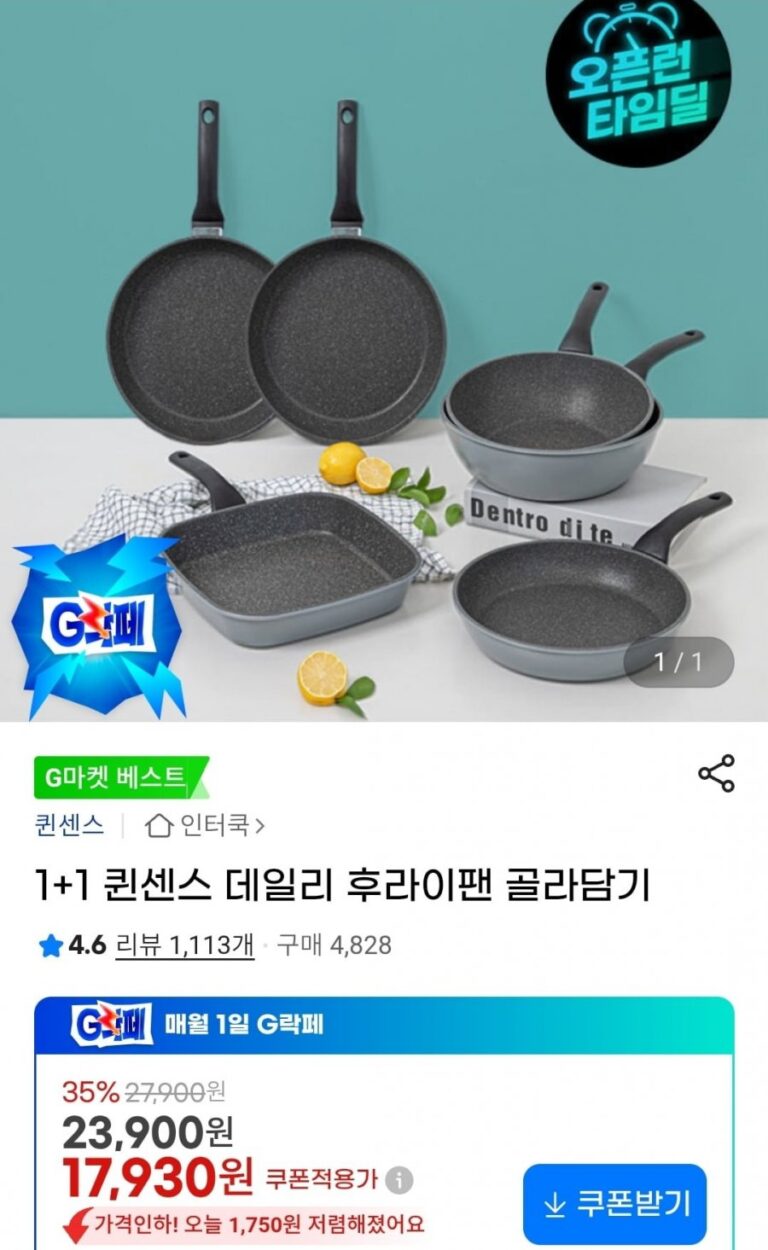Open the 1,113 reviews link
Image resolution: width=768 pixels, height=1250 pixels.
point(184,945)
